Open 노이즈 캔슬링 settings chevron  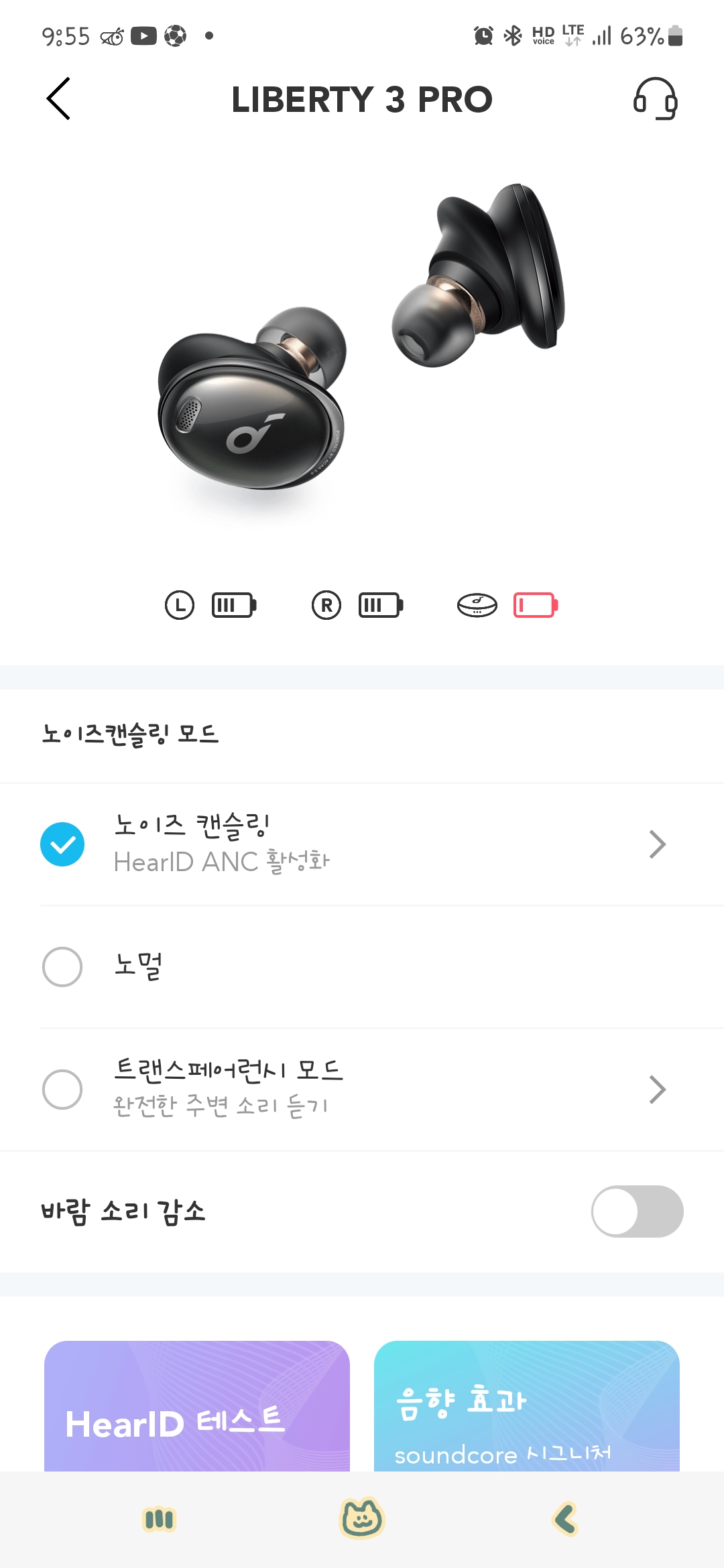click(x=657, y=844)
